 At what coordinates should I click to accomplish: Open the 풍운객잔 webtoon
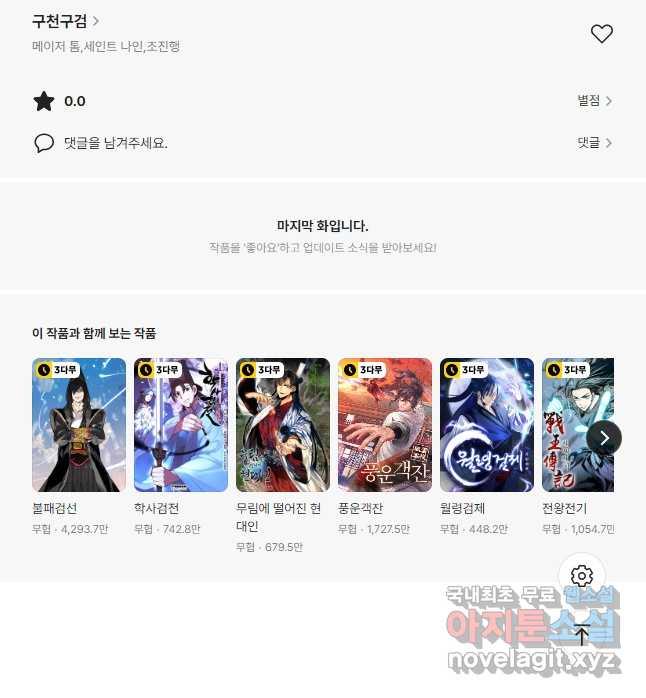[x=385, y=425]
